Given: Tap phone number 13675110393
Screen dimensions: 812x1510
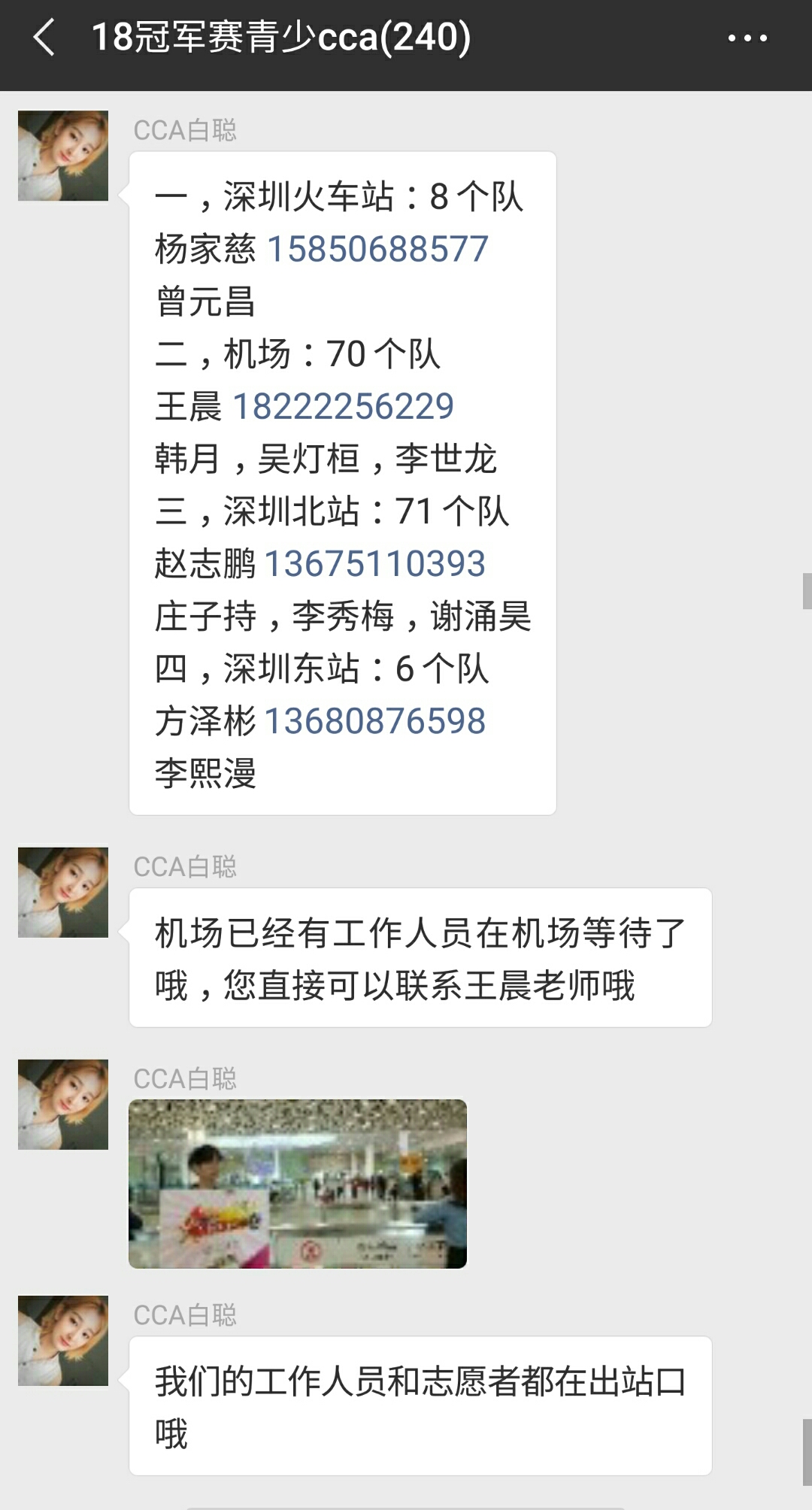Looking at the screenshot, I should click(x=374, y=564).
